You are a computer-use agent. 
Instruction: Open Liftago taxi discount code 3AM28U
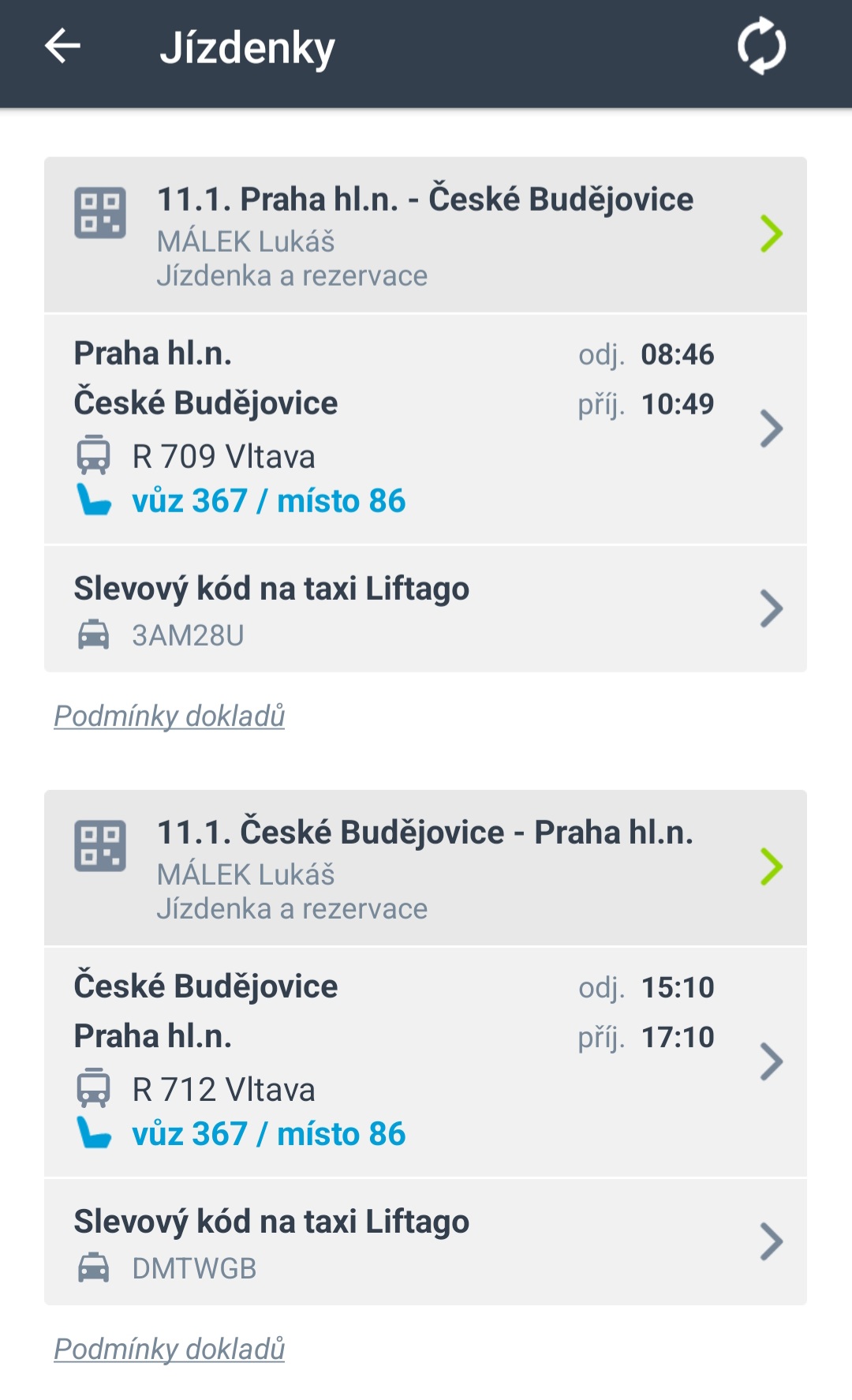coord(425,609)
